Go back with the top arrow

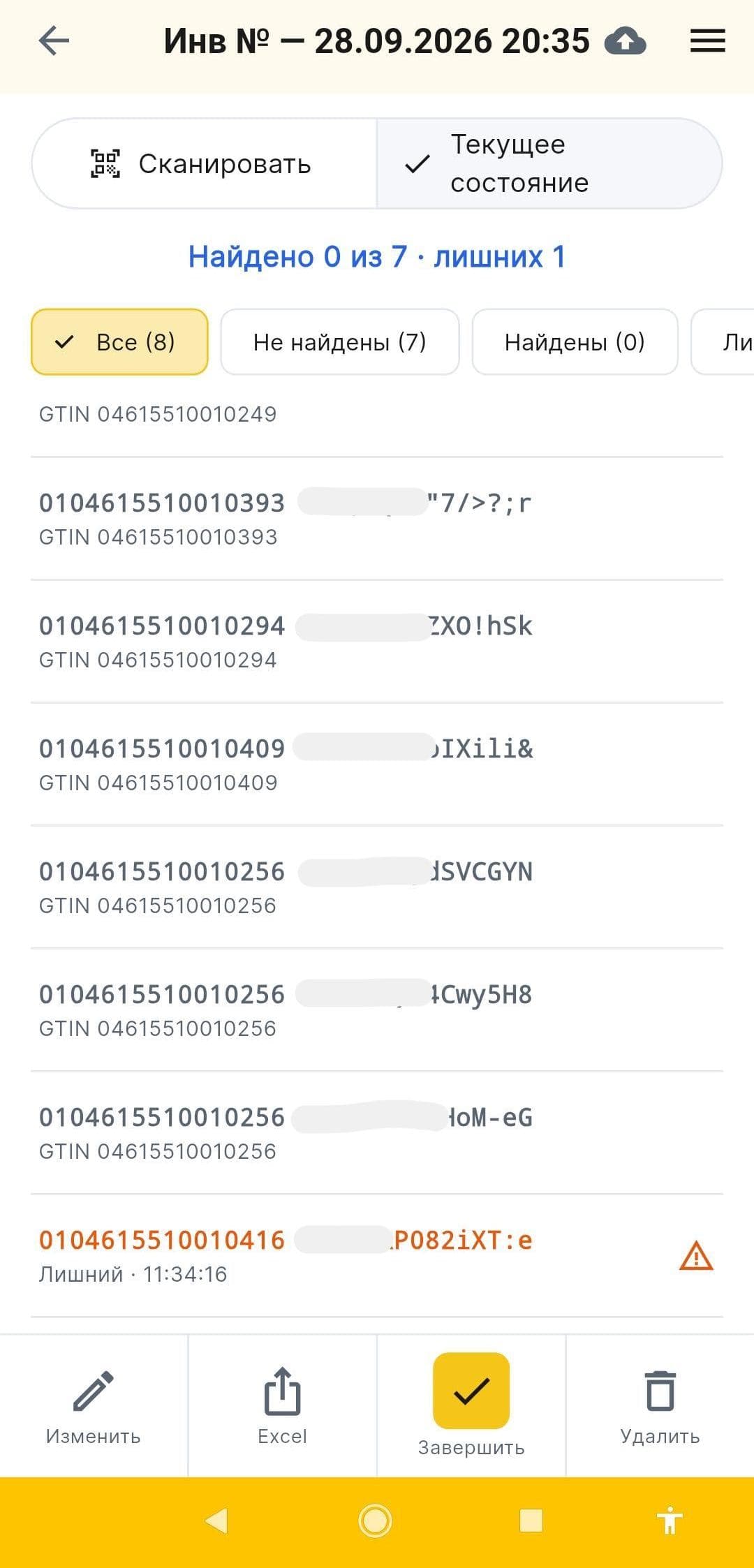54,40
